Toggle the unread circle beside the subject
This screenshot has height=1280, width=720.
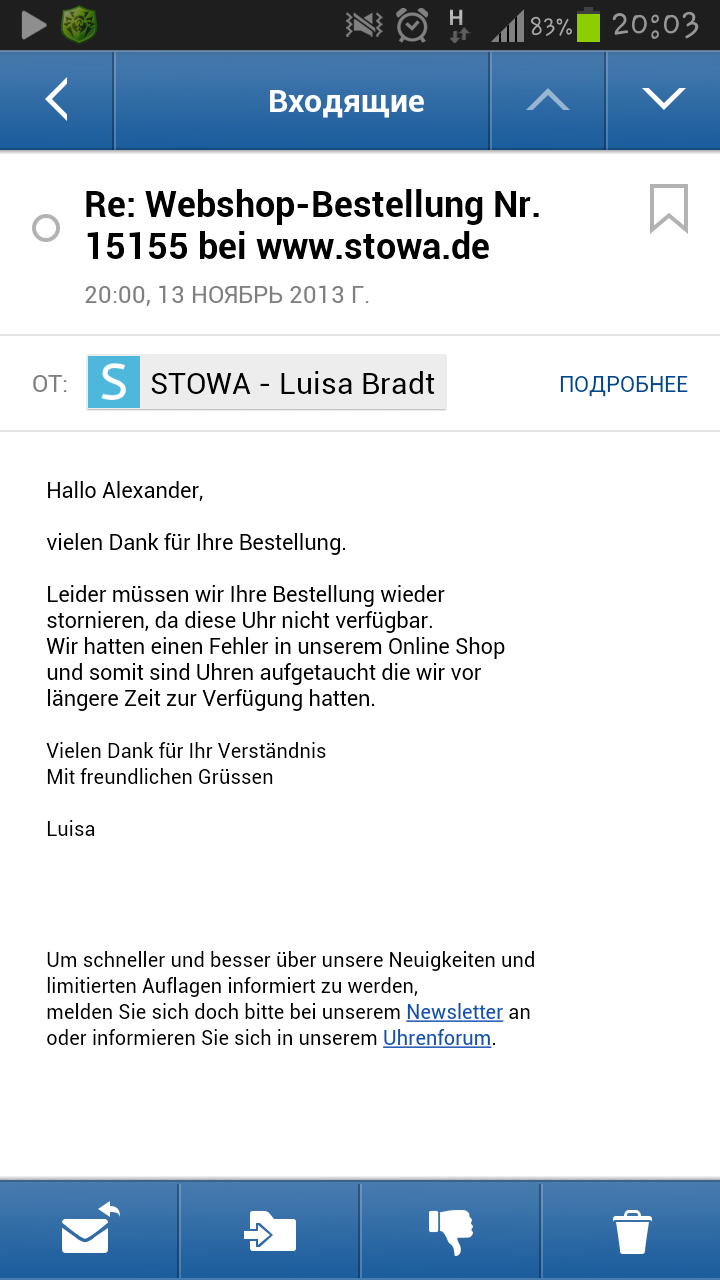coord(46,229)
